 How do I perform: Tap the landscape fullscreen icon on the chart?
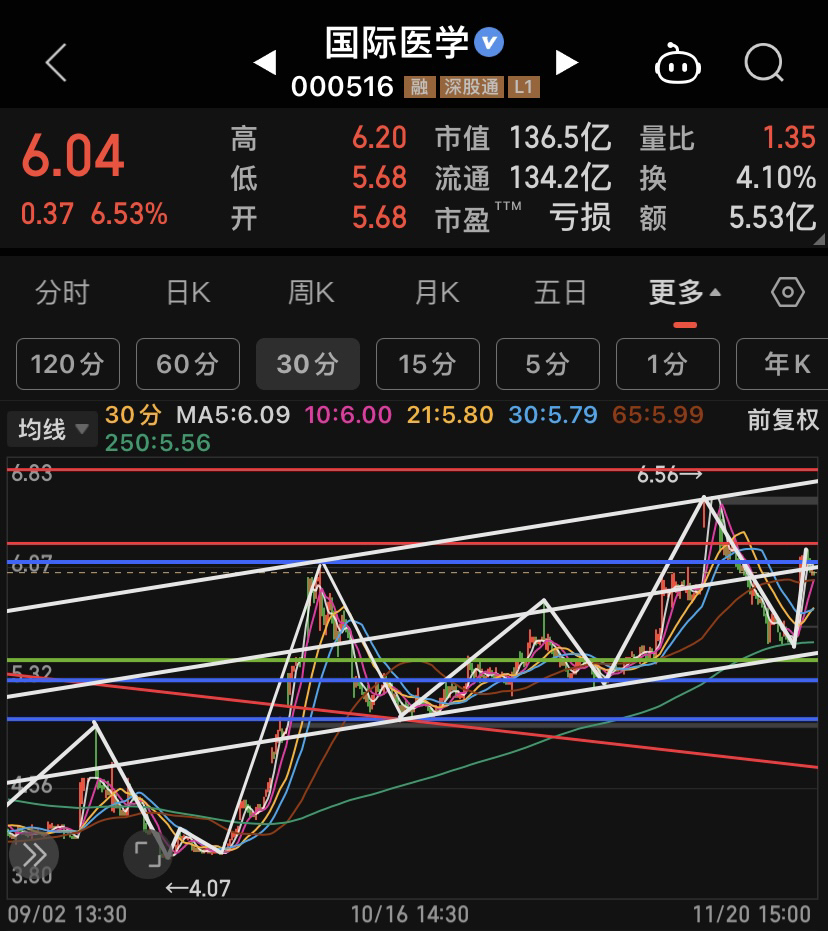pyautogui.click(x=145, y=855)
